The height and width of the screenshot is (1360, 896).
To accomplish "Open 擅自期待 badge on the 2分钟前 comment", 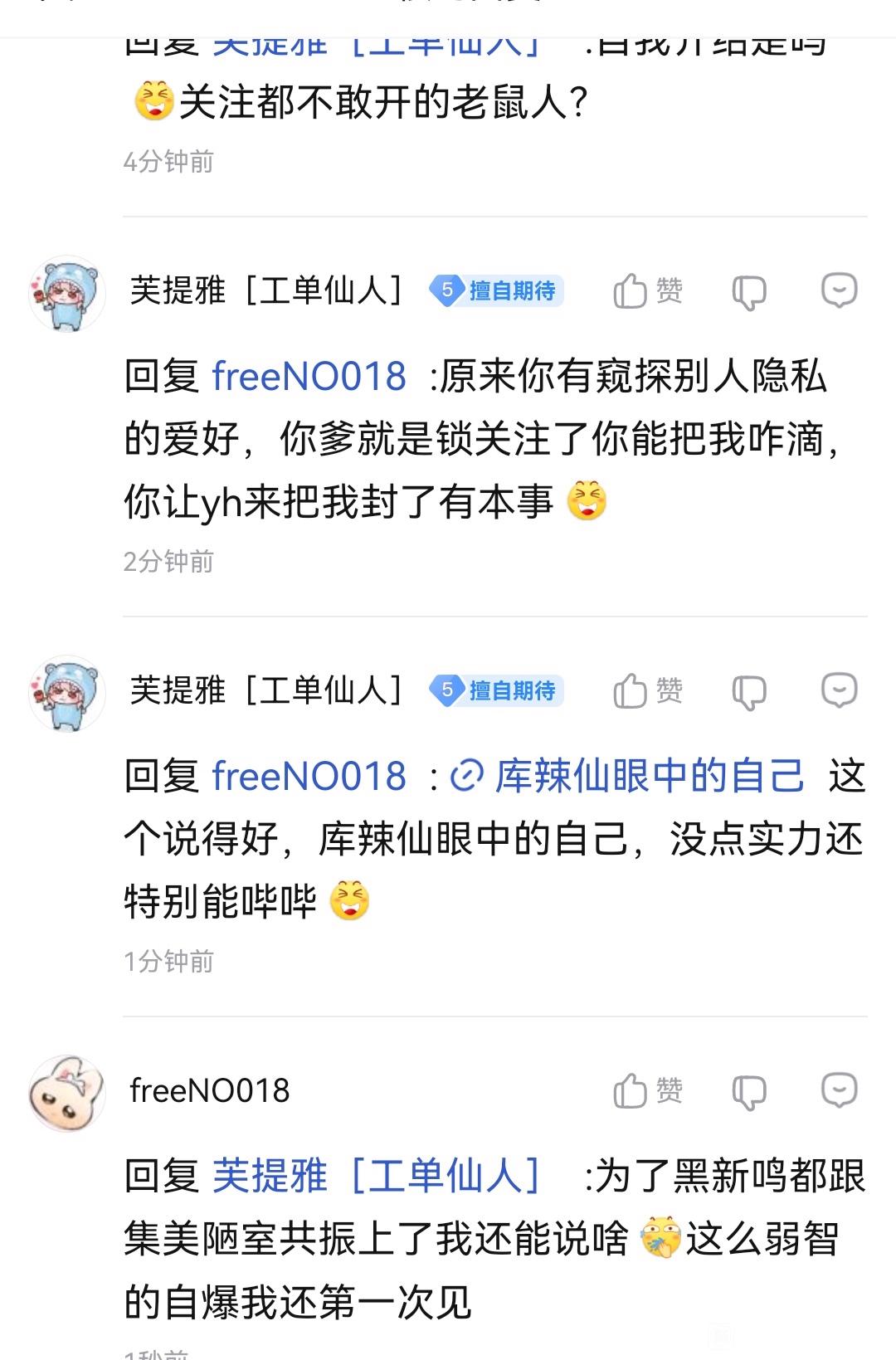I will [x=496, y=291].
